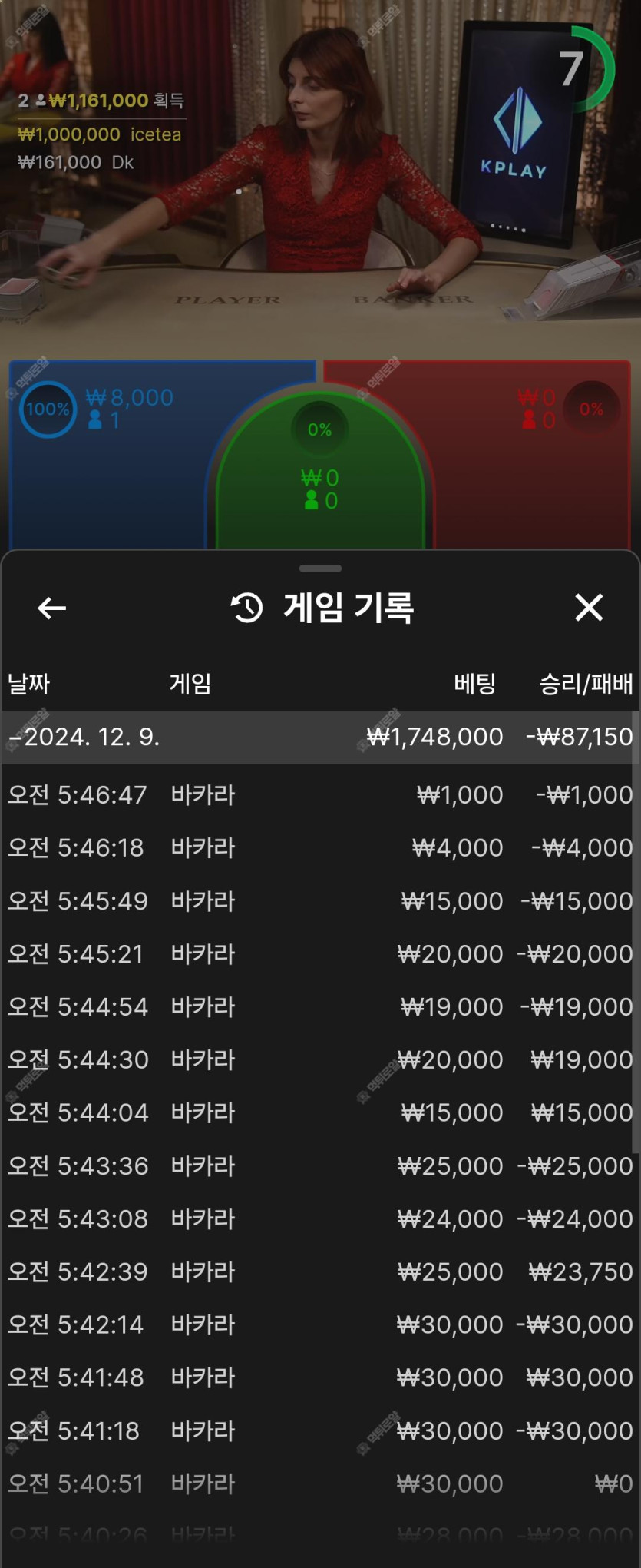View the 5:42:14 game details
Screen dimensions: 641x1568
319,1324
